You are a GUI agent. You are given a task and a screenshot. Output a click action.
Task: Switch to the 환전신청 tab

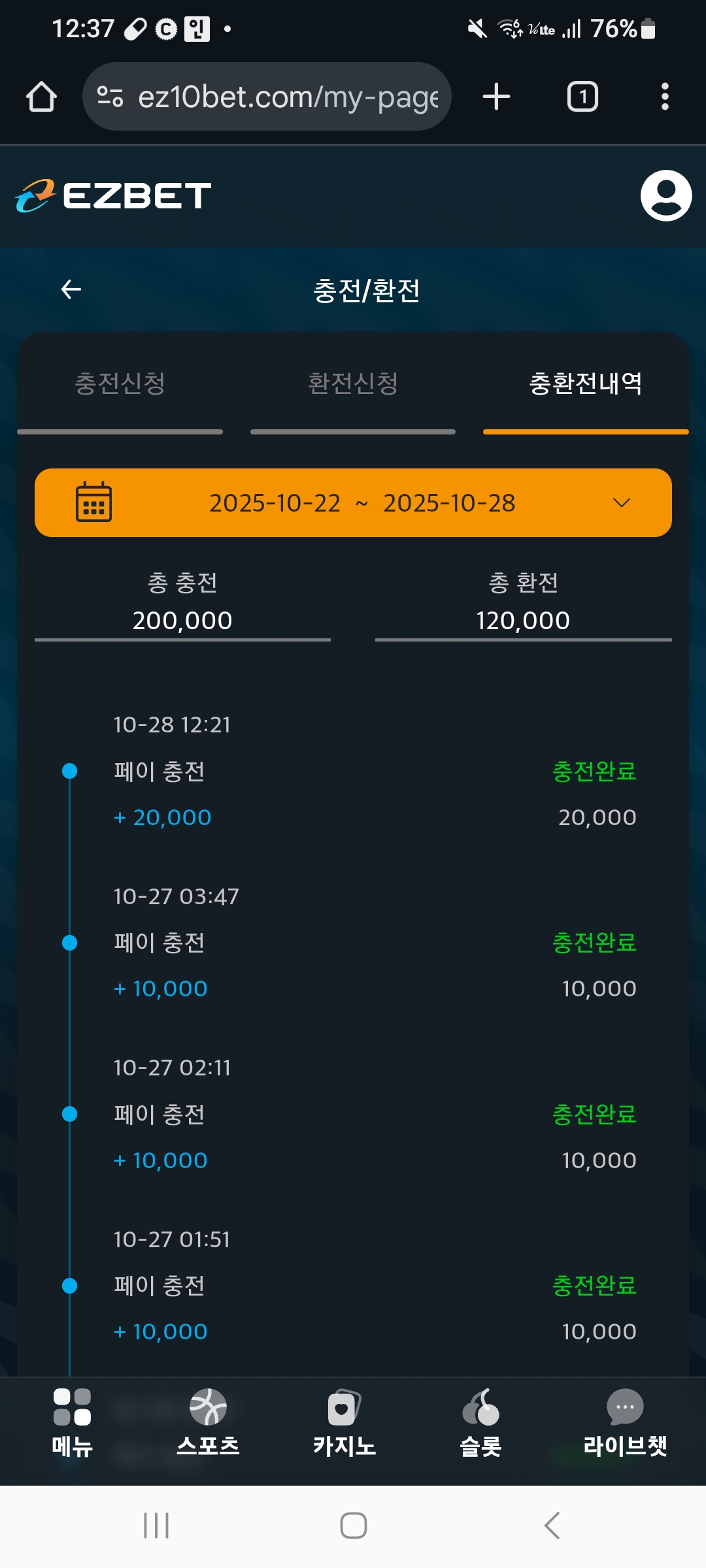point(353,384)
